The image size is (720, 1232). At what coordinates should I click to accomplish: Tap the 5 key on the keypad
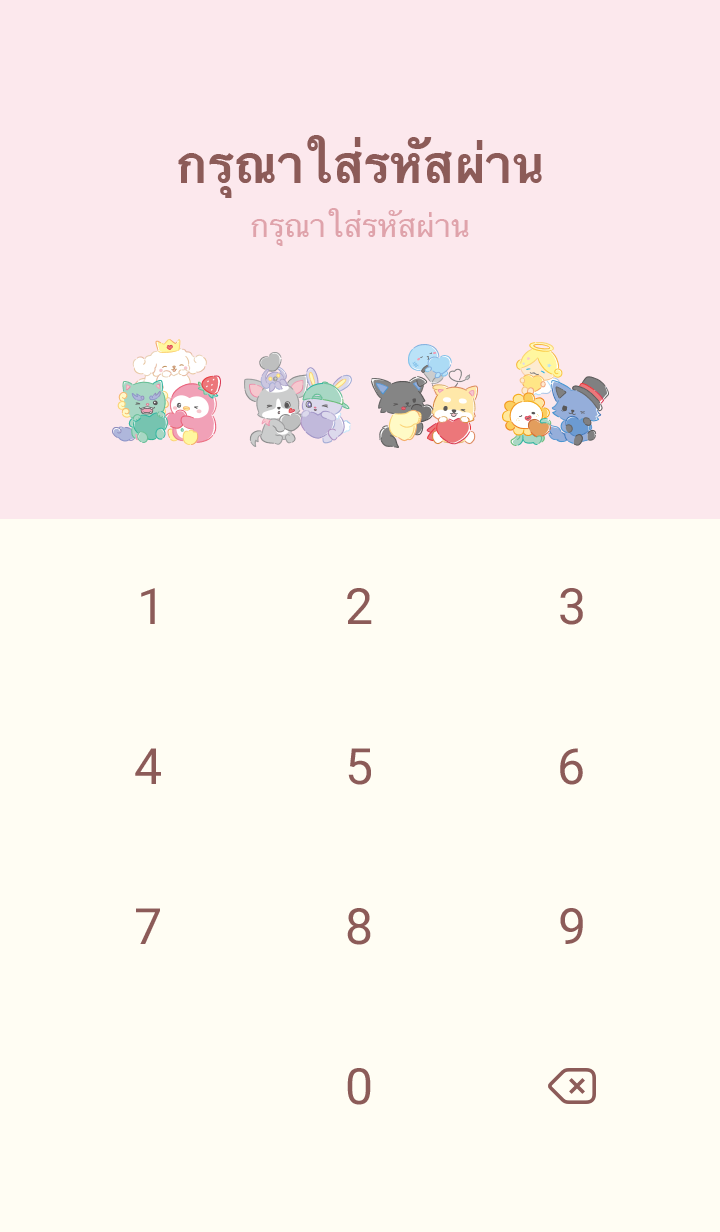(x=359, y=767)
